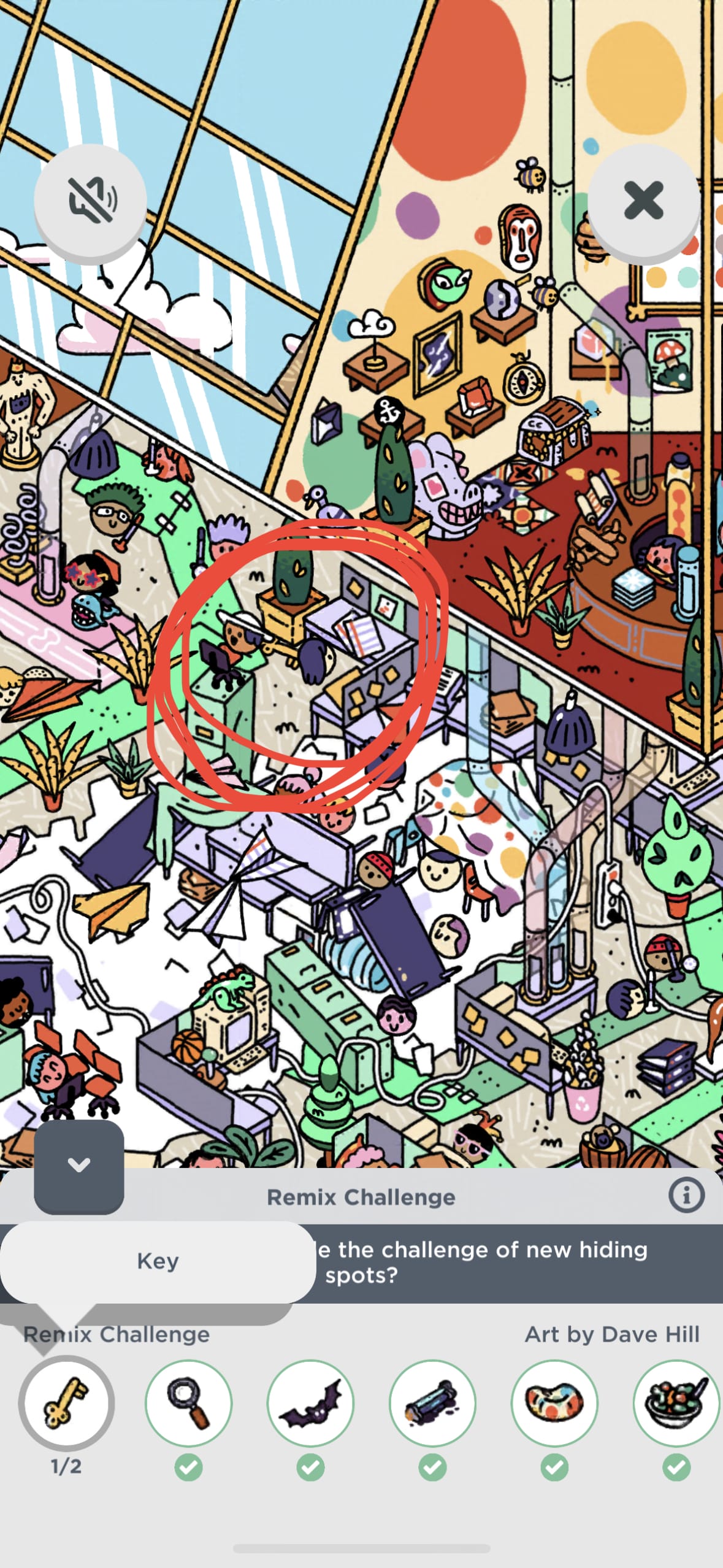
Task: Close the game with the X button
Action: [x=643, y=200]
